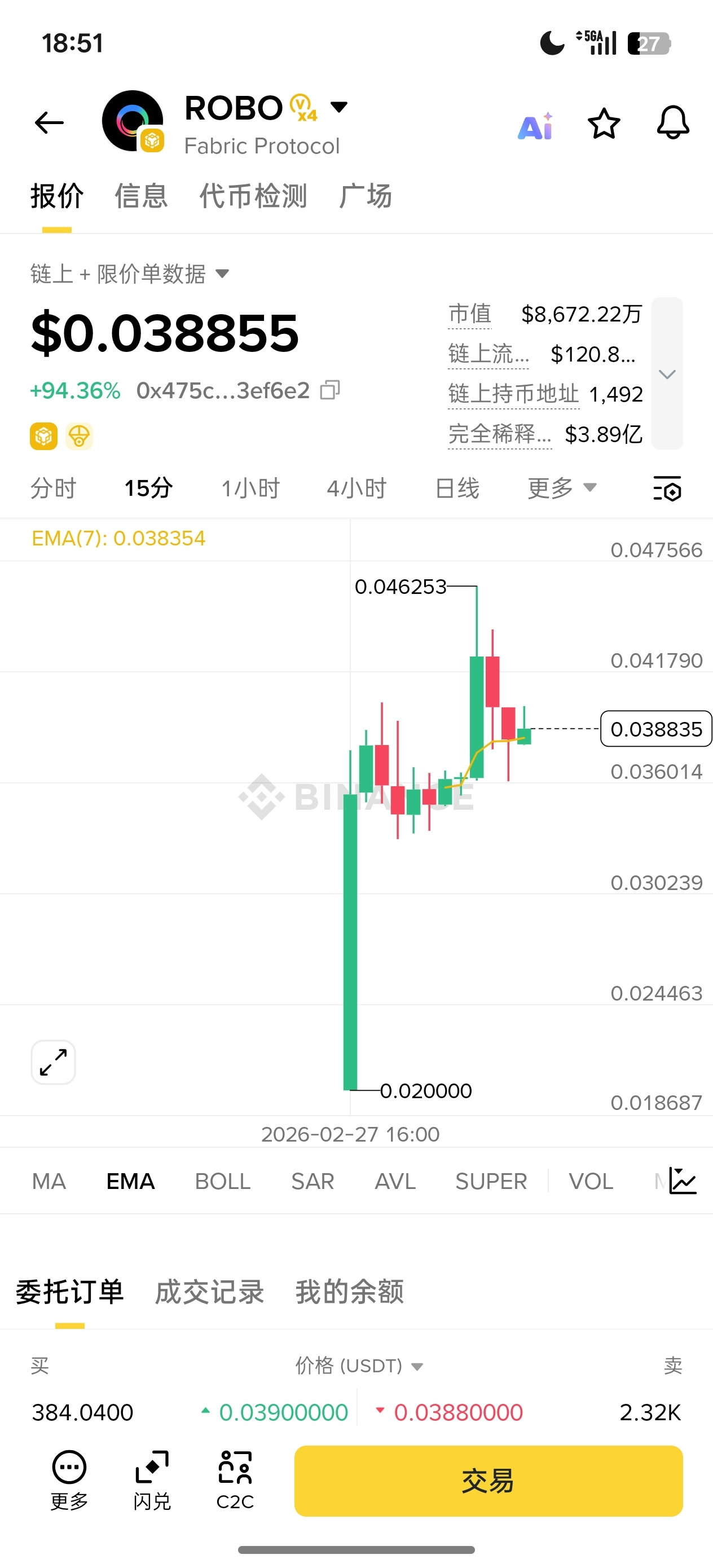713x1568 pixels.
Task: Switch to the 代币检测 tab
Action: pyautogui.click(x=253, y=196)
